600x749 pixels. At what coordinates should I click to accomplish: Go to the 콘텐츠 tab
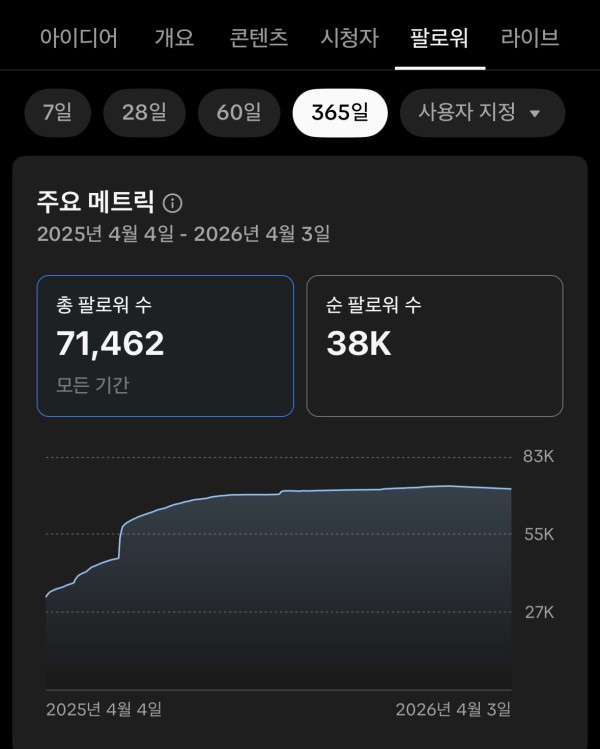coord(258,39)
